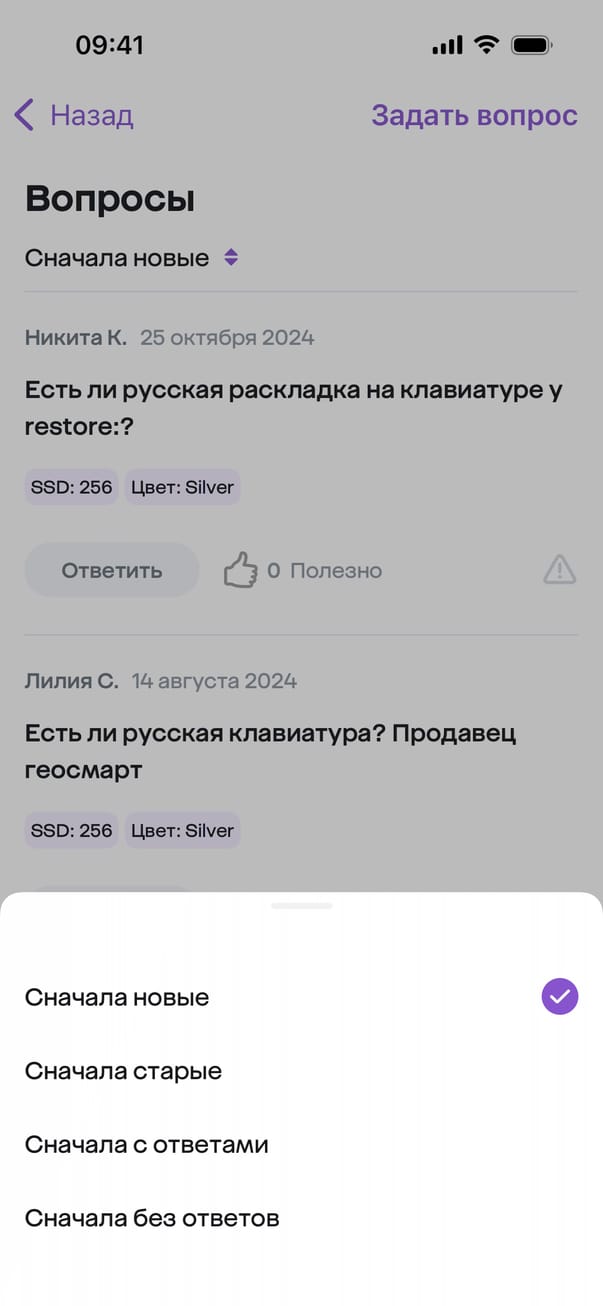Select the «Сначала старые» sort option
Image resolution: width=603 pixels, height=1306 pixels.
123,1071
